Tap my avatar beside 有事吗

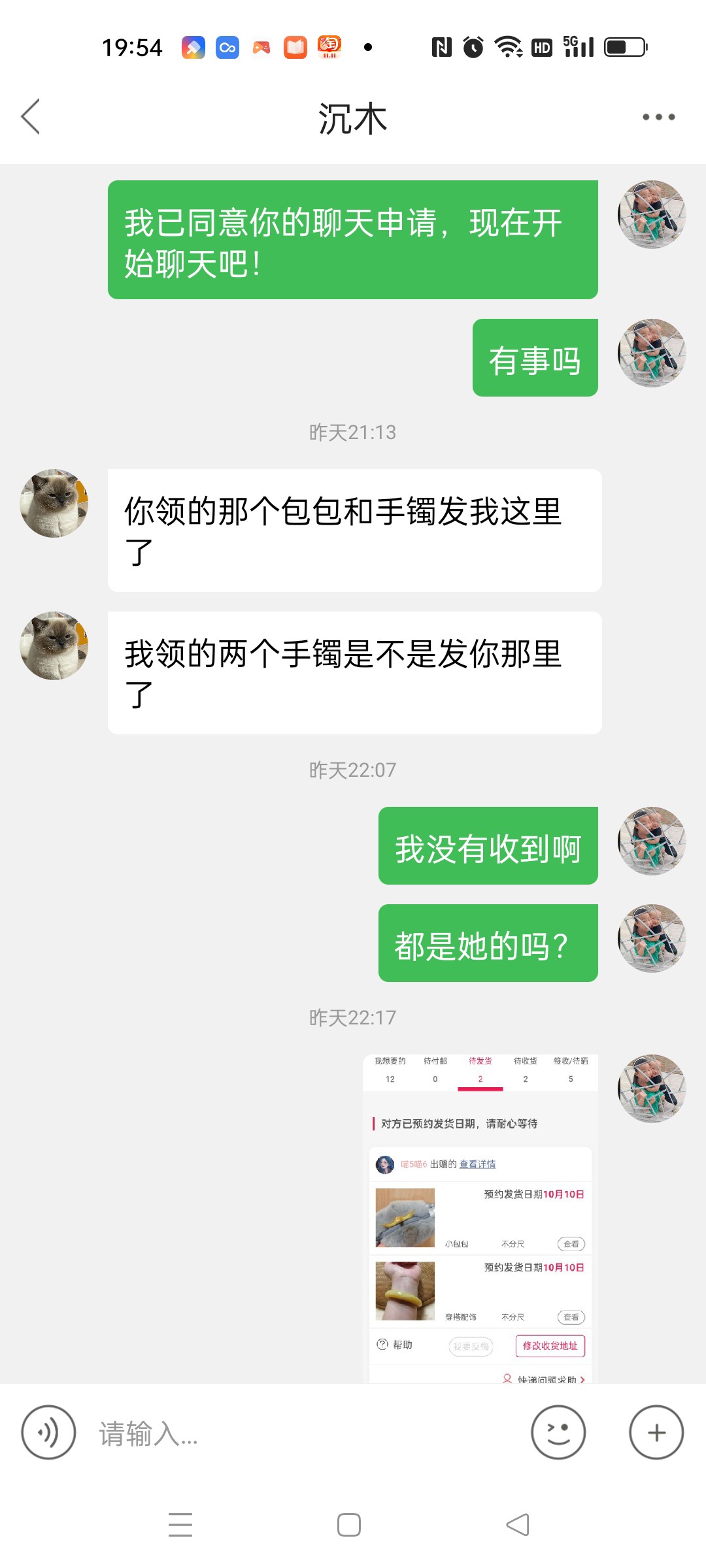(652, 353)
